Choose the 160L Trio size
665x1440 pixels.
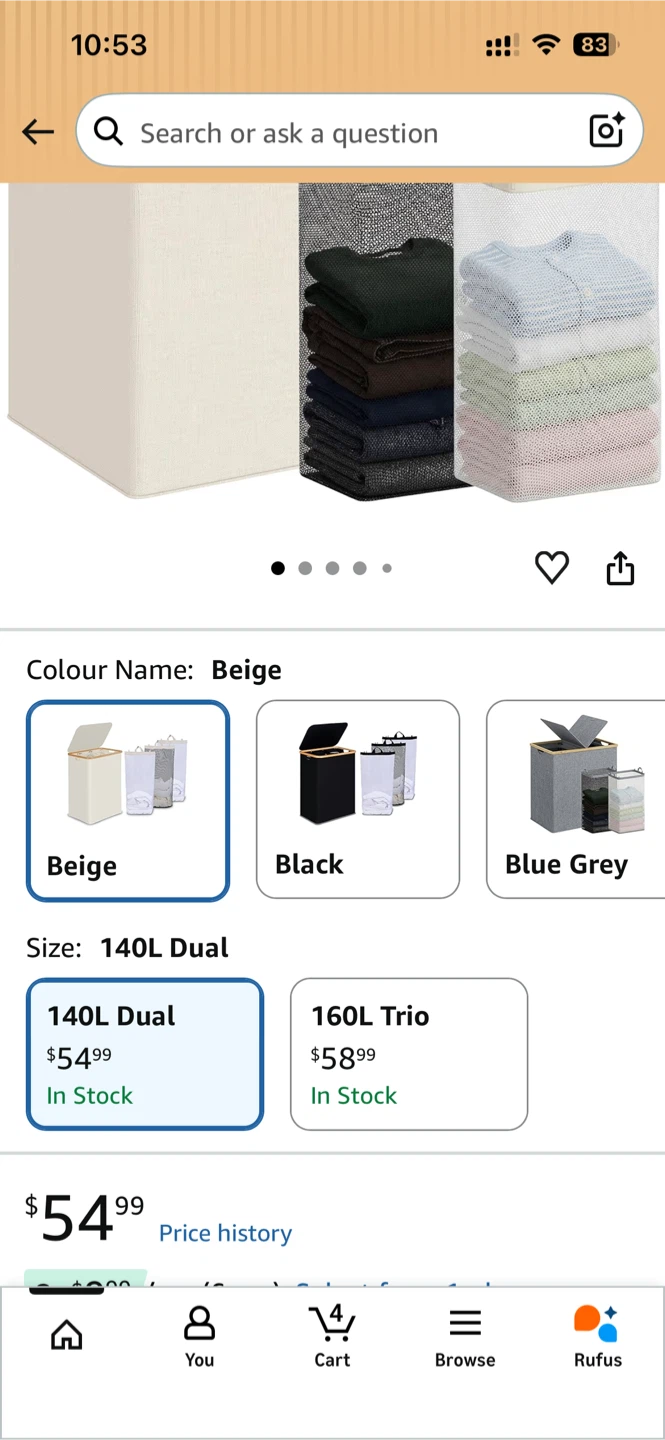click(x=409, y=1054)
